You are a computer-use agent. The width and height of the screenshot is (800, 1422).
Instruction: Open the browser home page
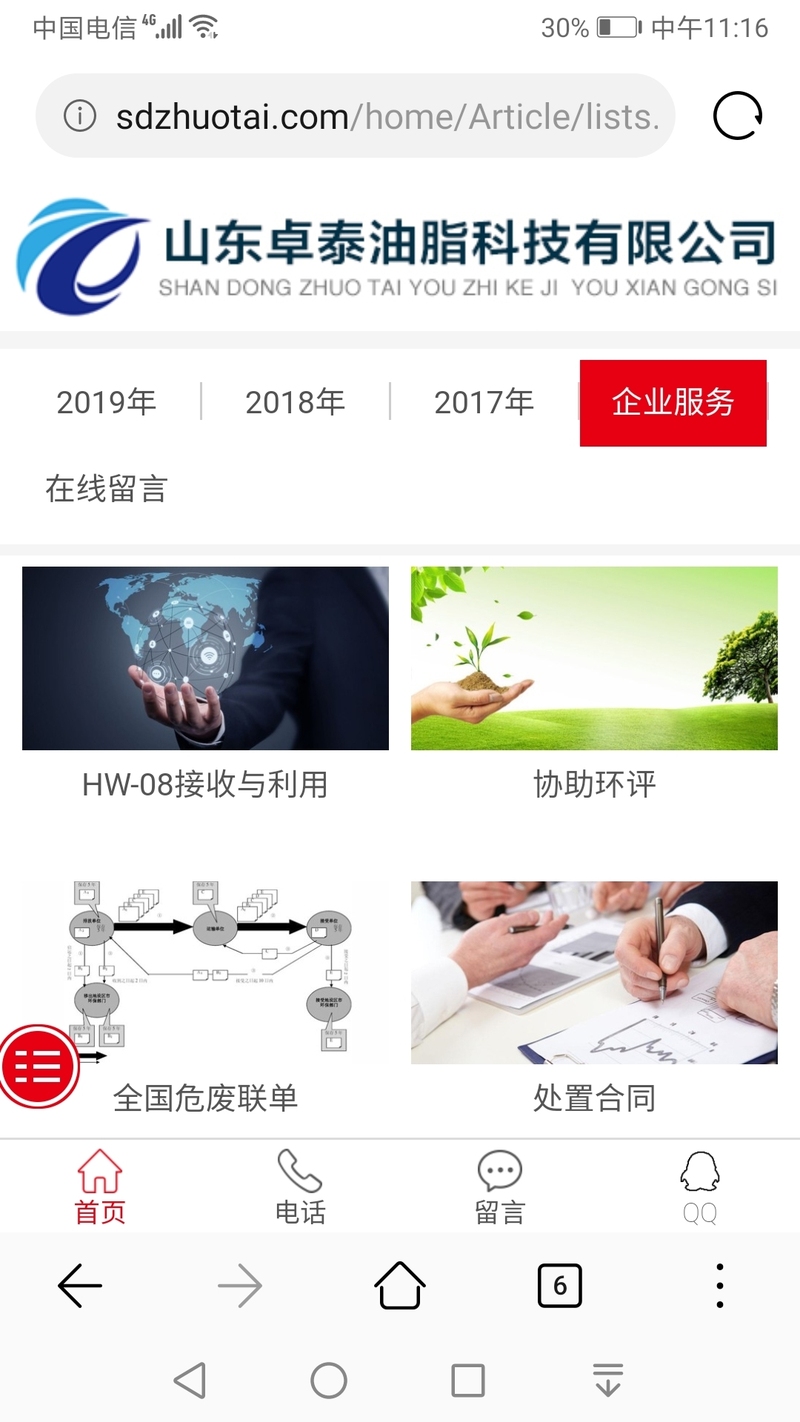tap(400, 1286)
